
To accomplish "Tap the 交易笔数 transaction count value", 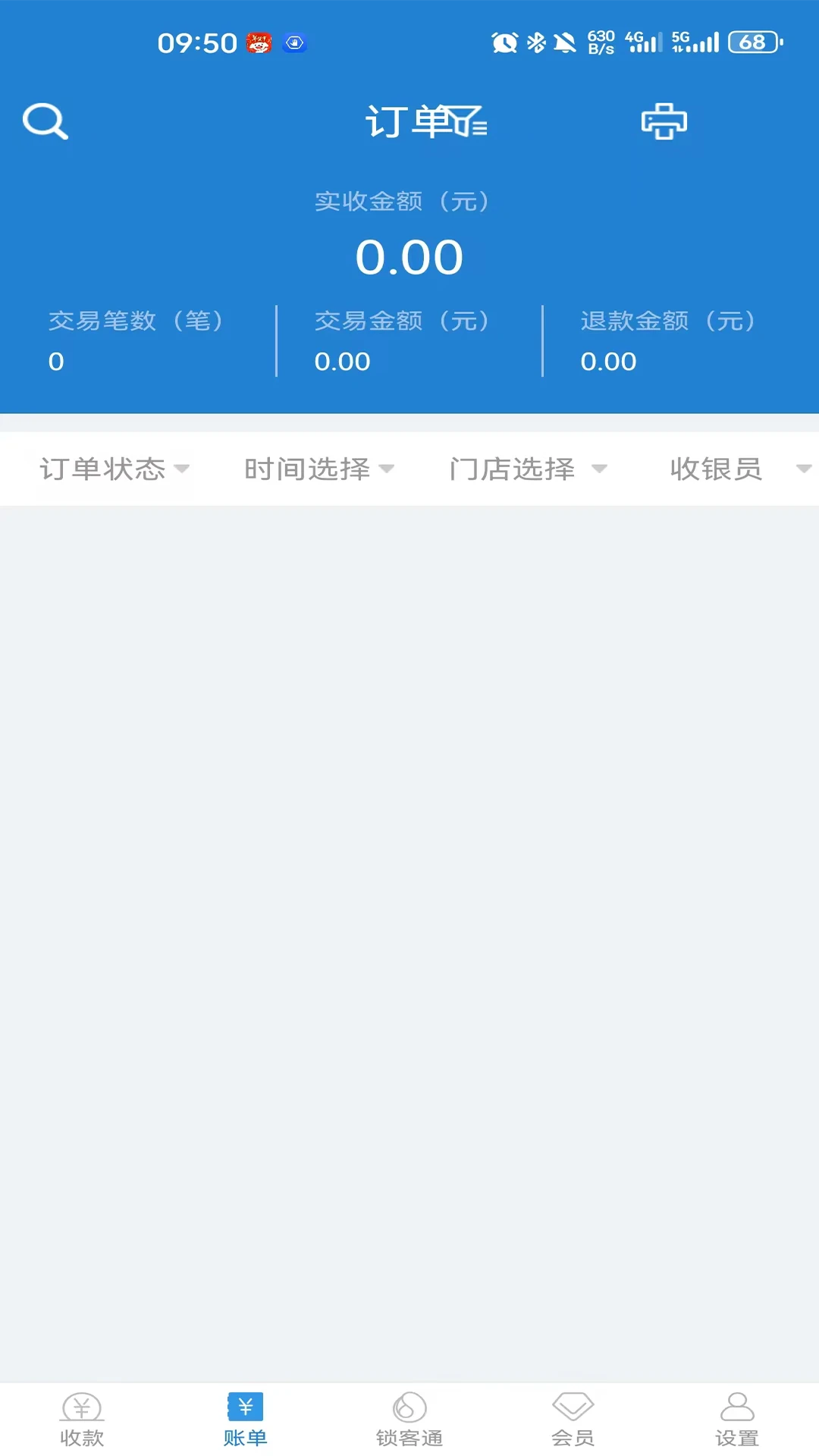I will [x=56, y=361].
